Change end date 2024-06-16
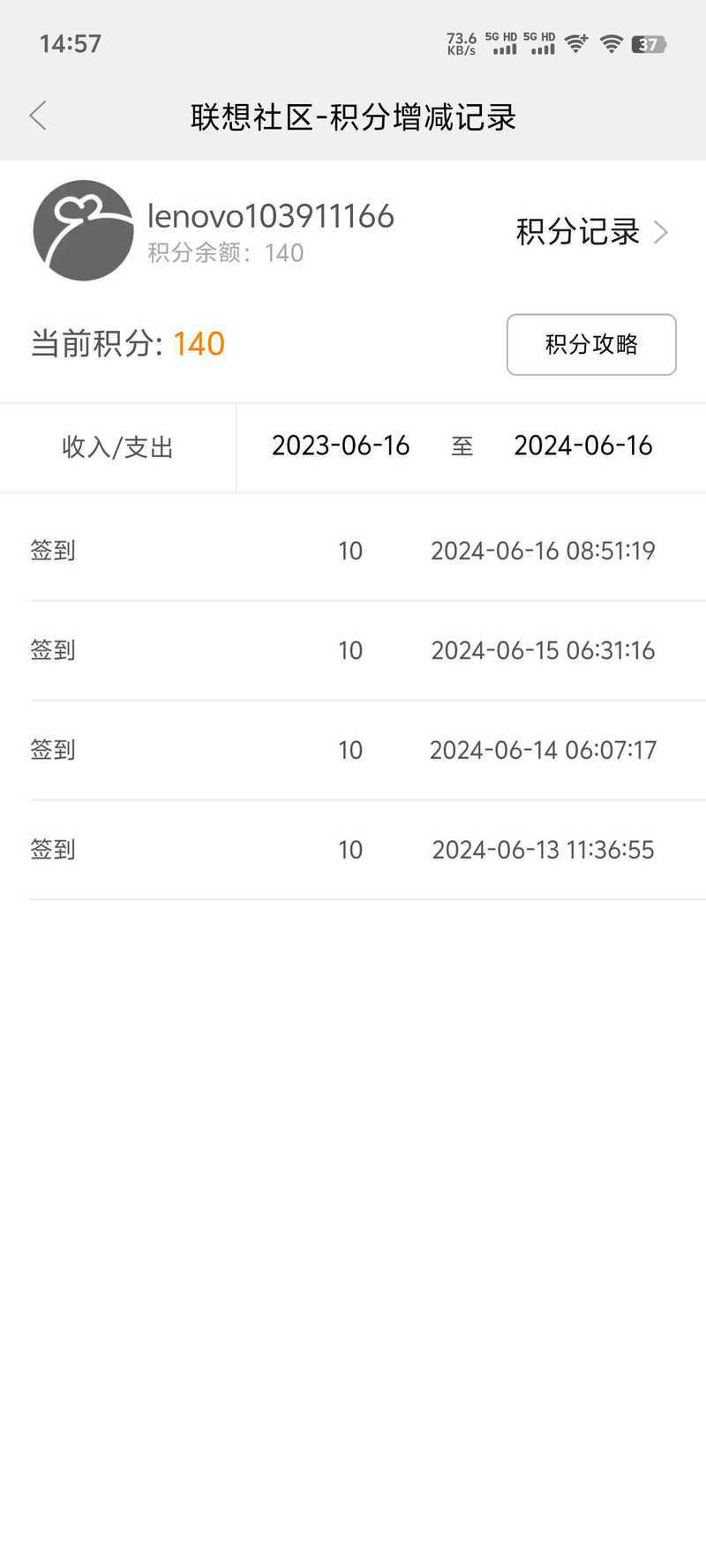This screenshot has height=1568, width=706. tap(583, 446)
